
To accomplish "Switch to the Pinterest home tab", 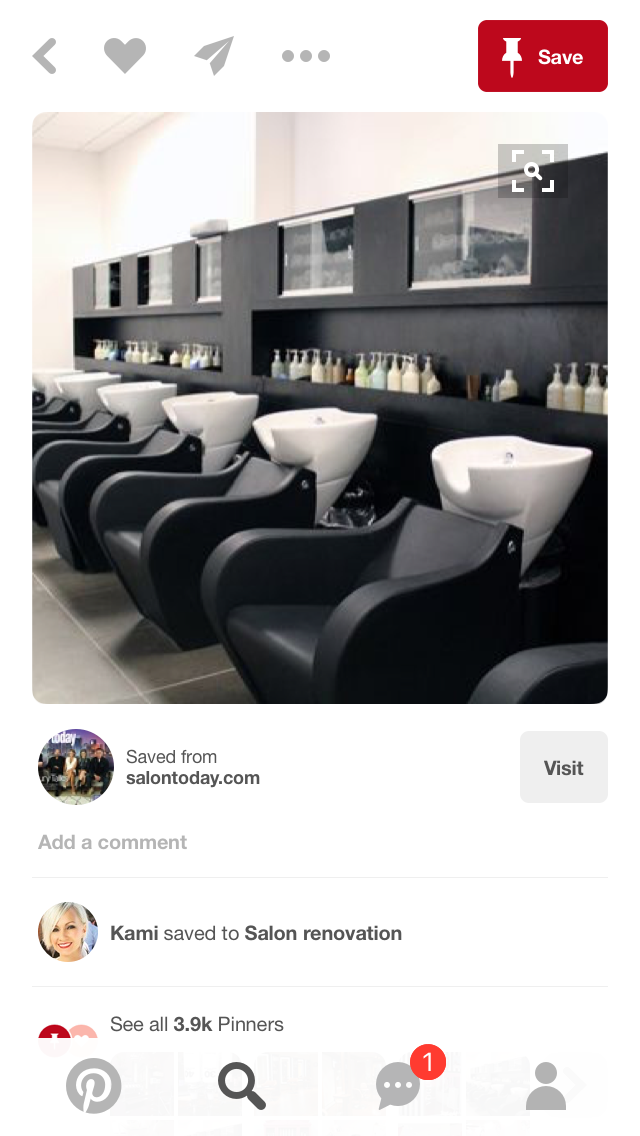I will click(x=93, y=1085).
